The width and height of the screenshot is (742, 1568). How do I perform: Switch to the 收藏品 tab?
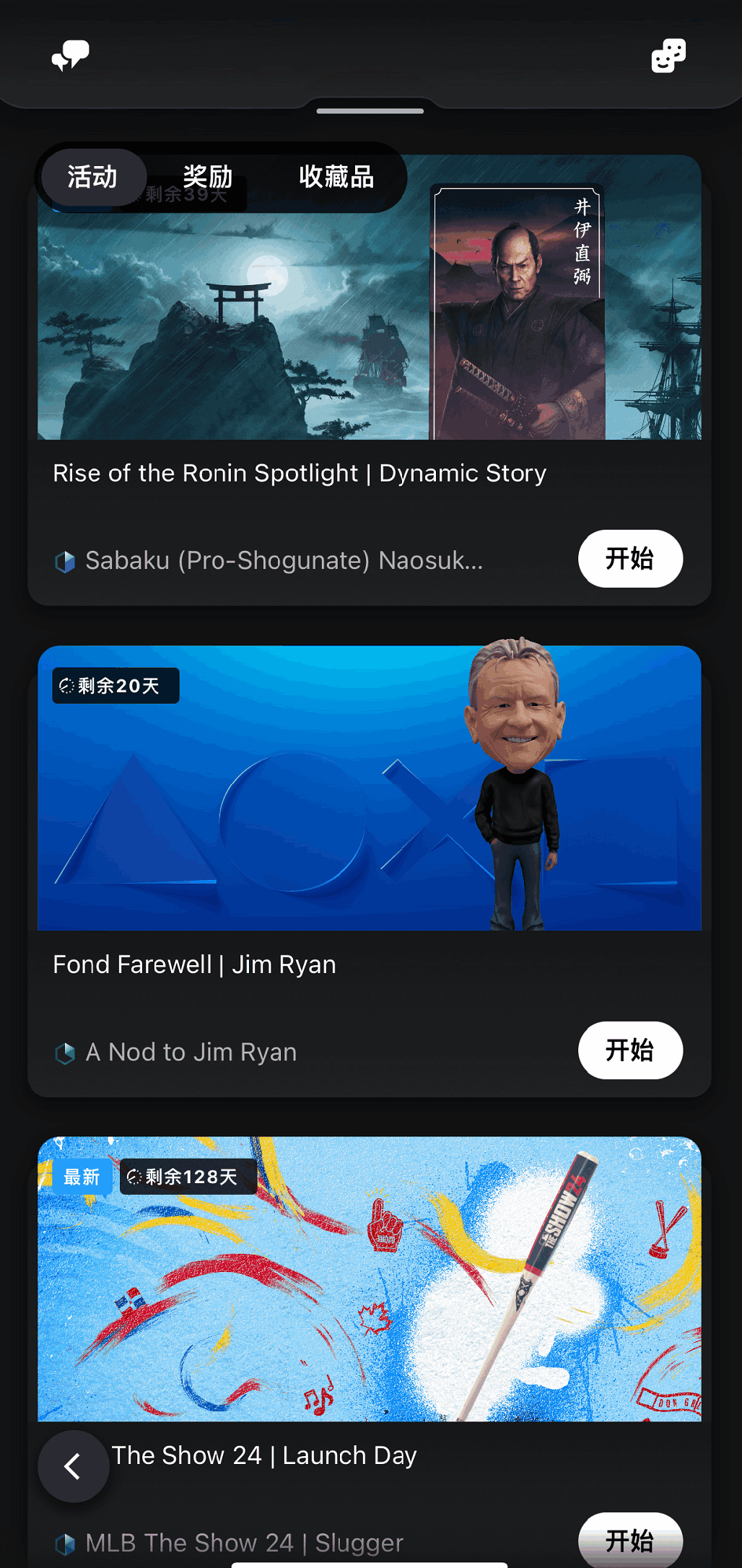click(336, 177)
